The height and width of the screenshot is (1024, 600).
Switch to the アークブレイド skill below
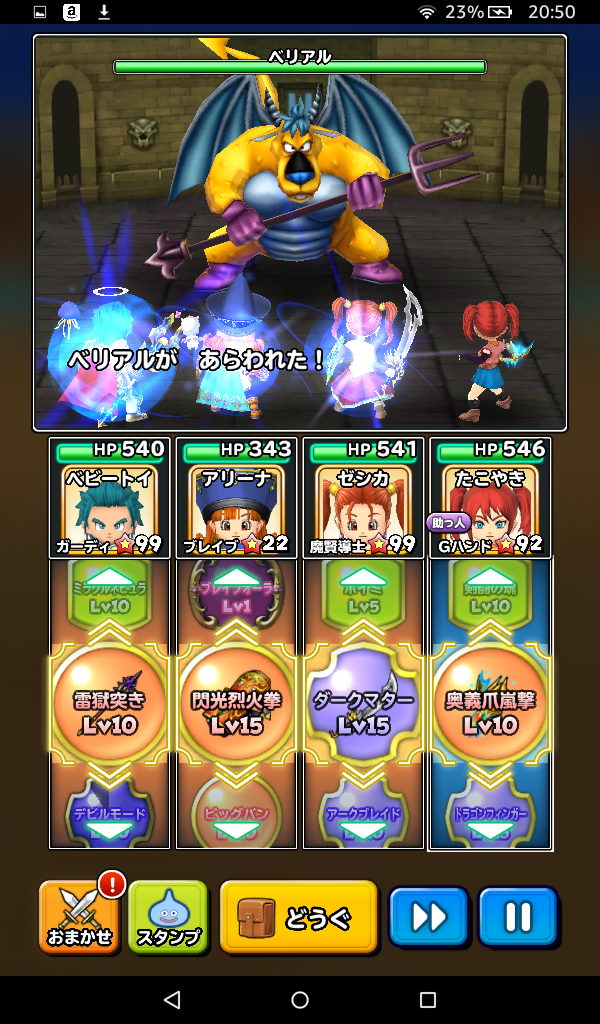tap(363, 814)
